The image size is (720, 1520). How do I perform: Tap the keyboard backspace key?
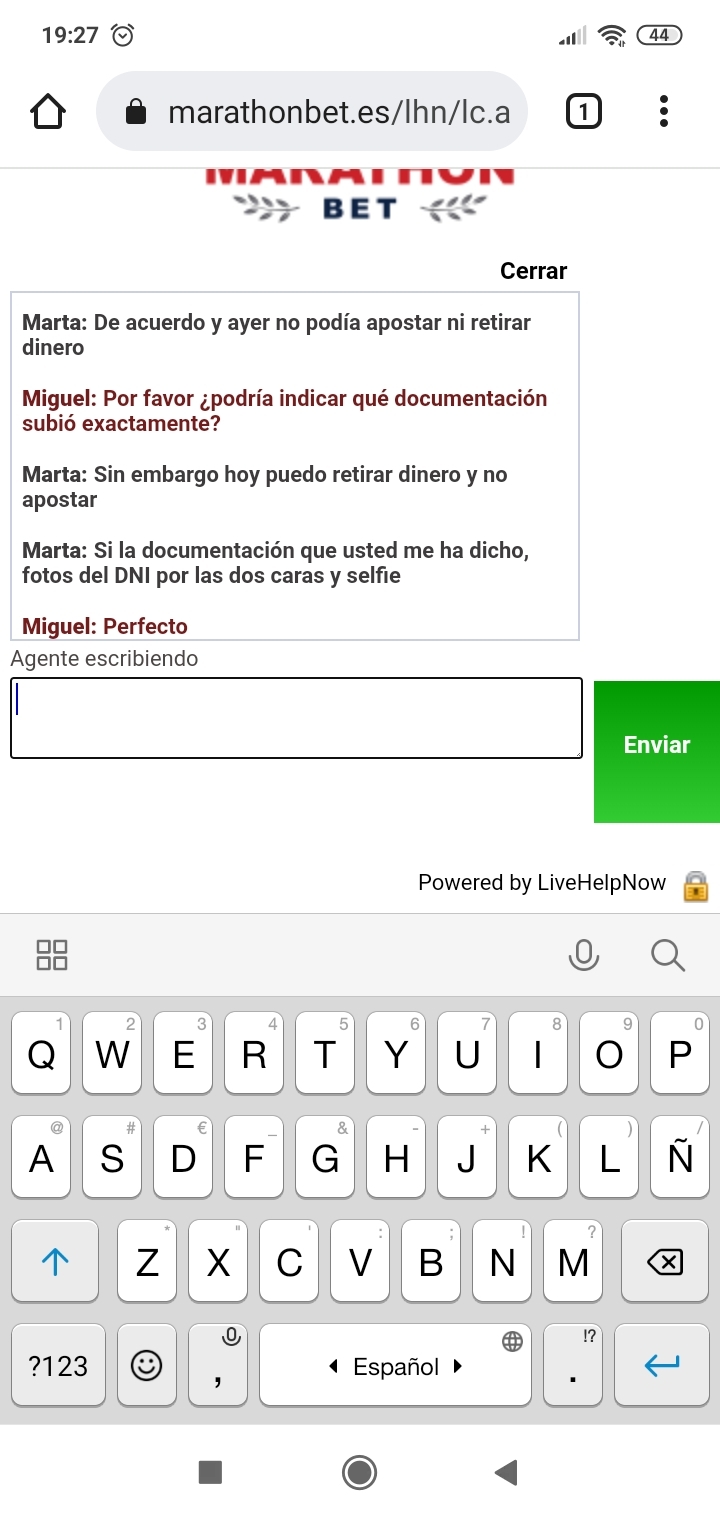pos(664,1260)
